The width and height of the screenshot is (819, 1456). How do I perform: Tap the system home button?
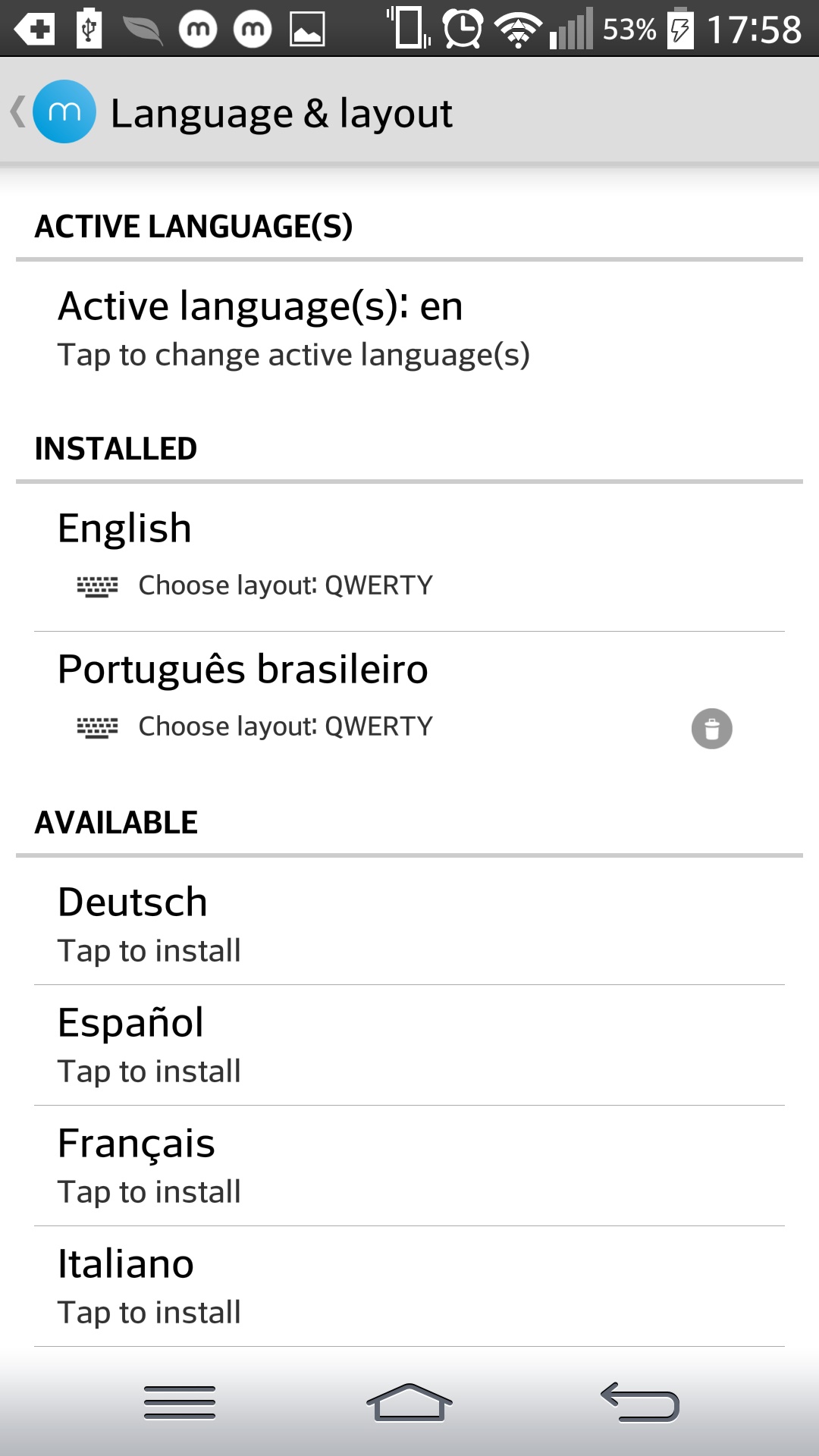point(409,1402)
